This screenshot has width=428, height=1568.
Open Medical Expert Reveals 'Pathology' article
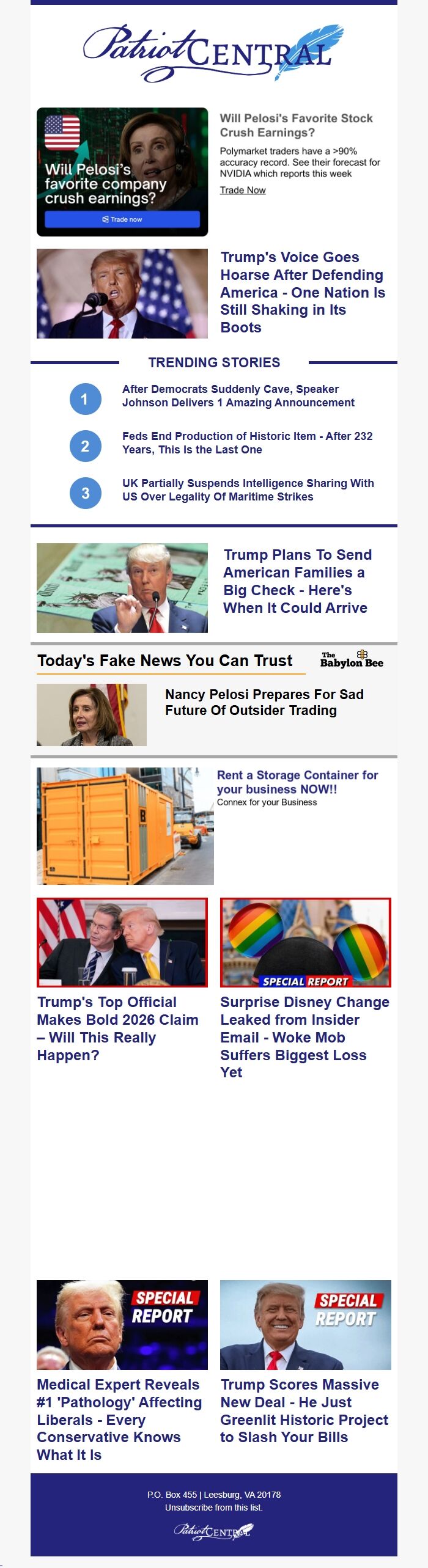pos(119,1420)
